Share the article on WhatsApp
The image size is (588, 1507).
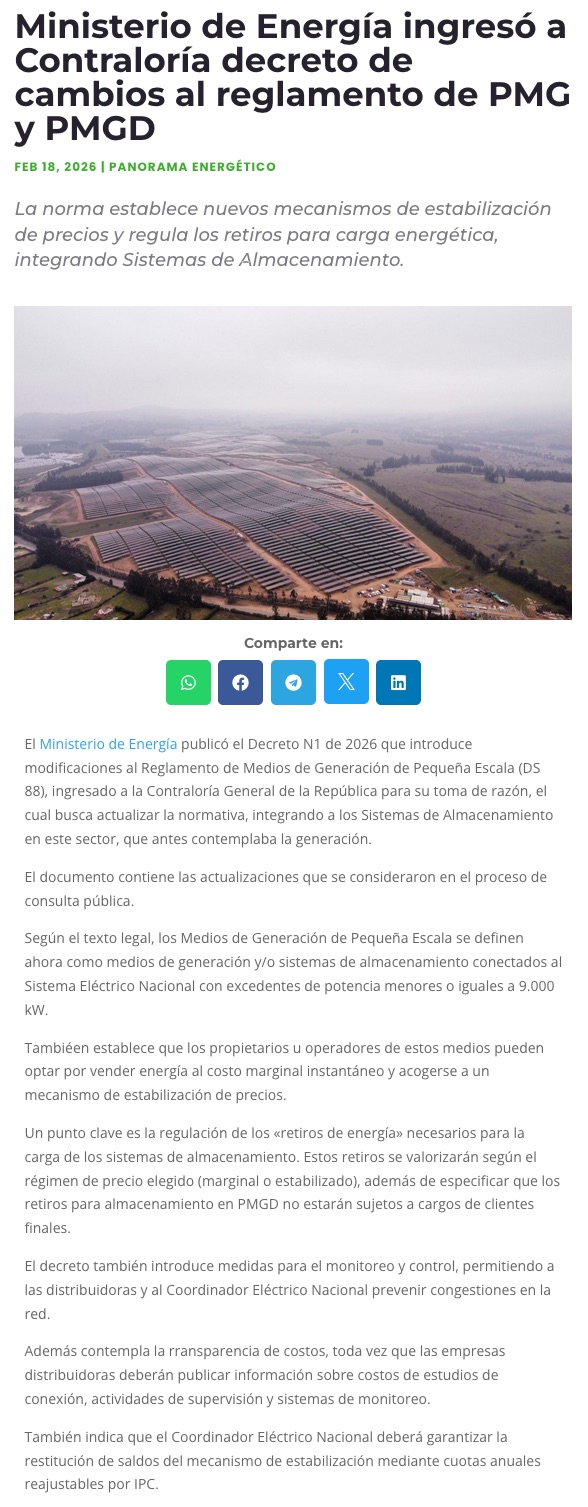[188, 682]
